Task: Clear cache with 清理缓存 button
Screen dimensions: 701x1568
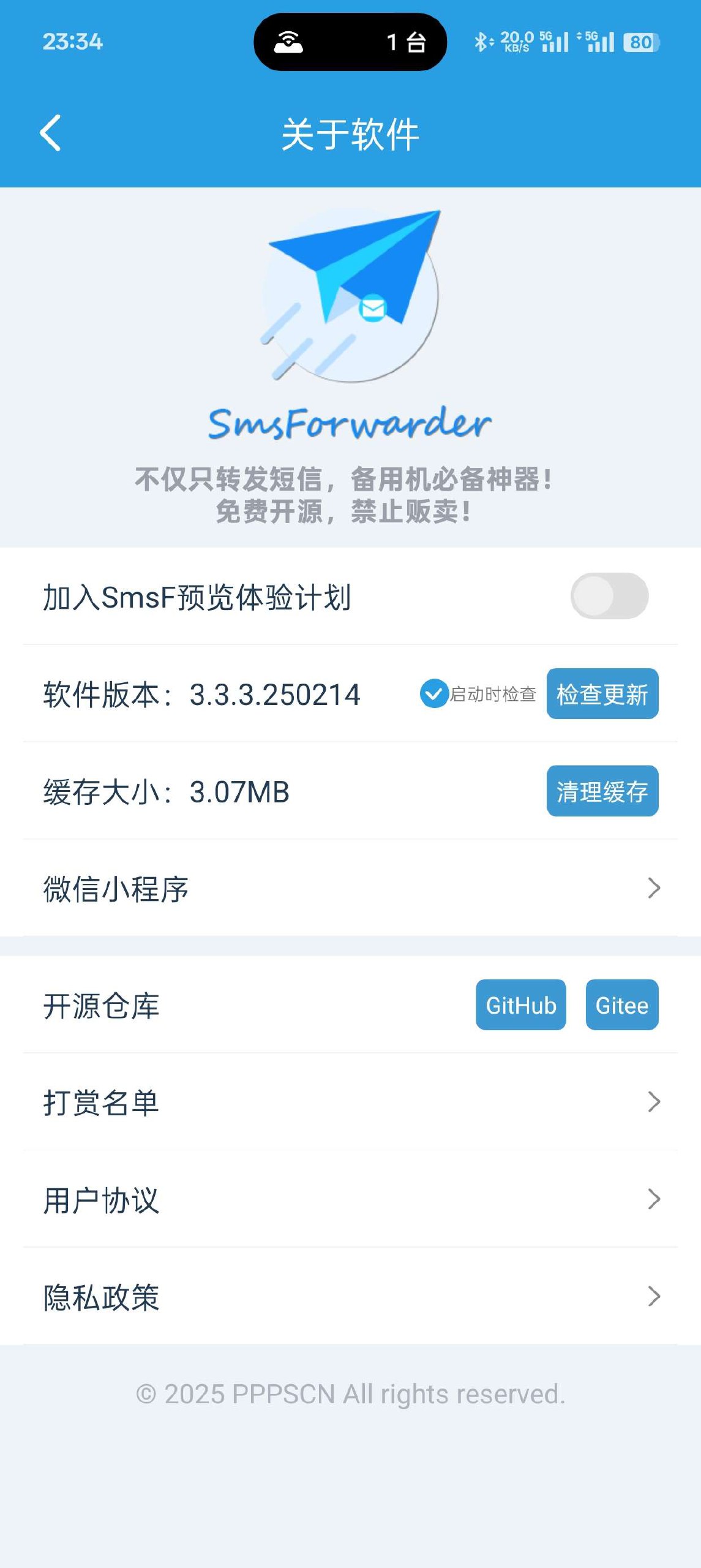Action: tap(602, 791)
